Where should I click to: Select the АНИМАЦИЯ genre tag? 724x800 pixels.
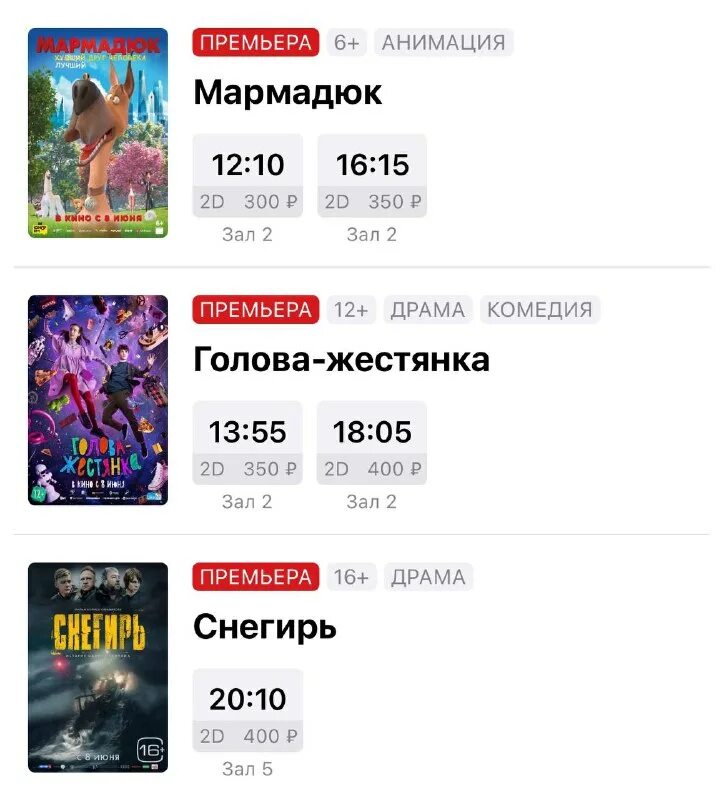tap(443, 42)
